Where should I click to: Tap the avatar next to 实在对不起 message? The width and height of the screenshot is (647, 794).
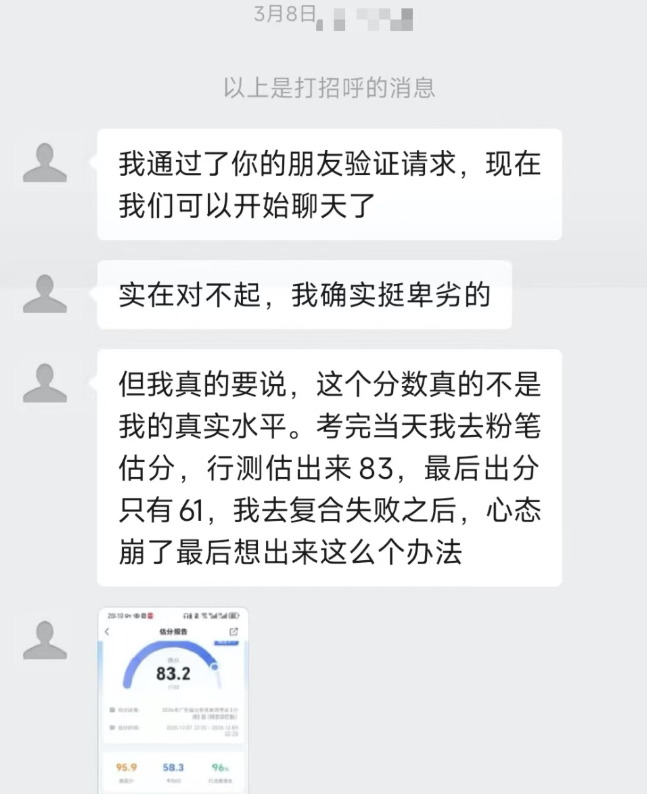click(45, 294)
